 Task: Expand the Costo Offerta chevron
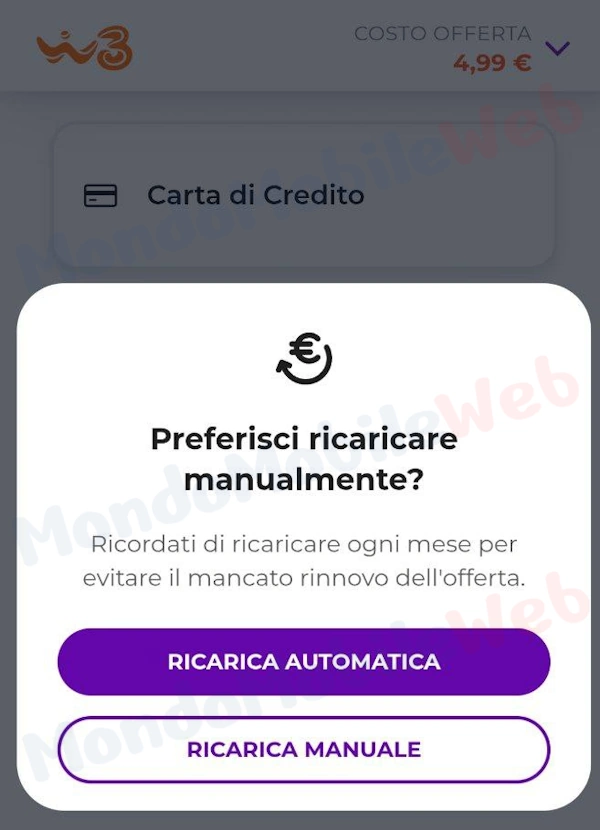coord(557,48)
